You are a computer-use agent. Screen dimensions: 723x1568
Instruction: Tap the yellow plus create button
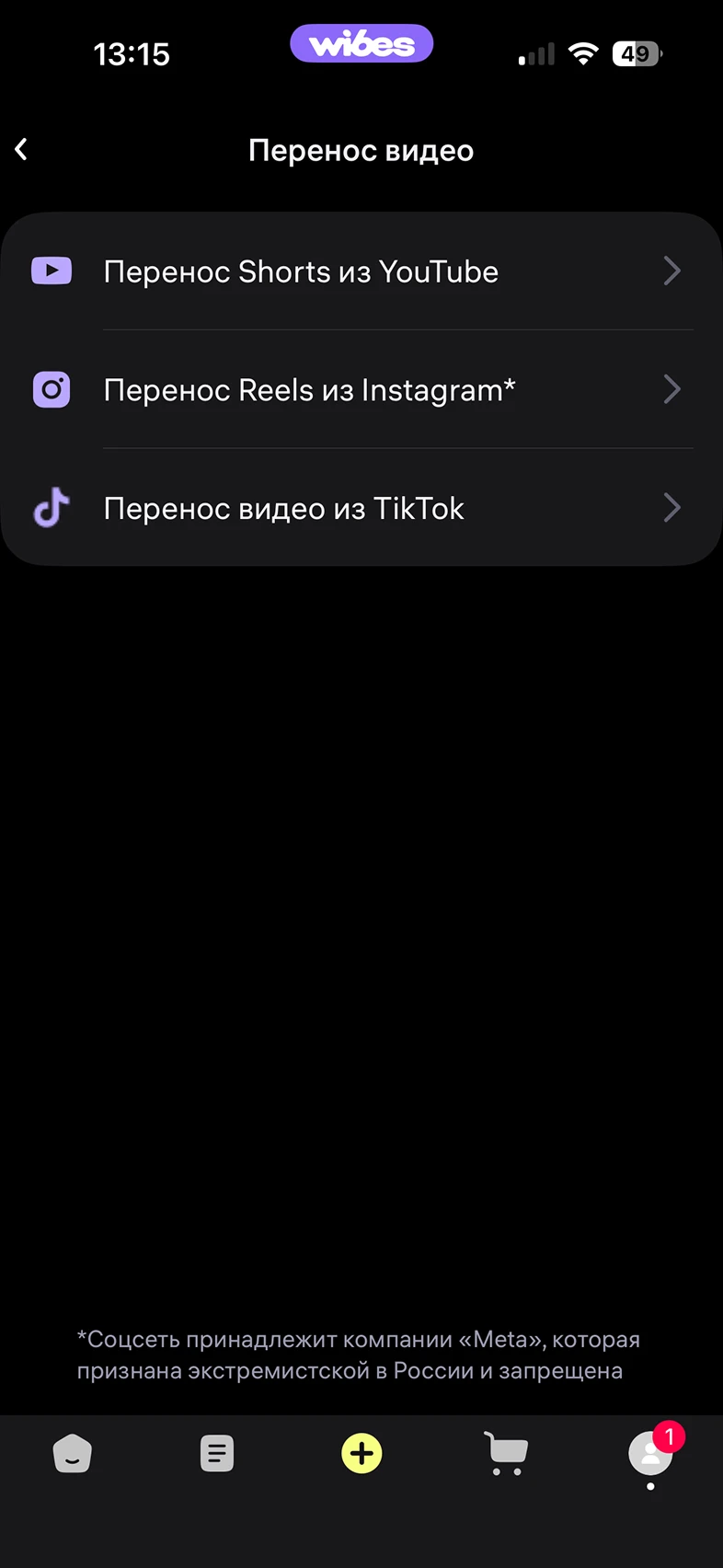point(361,1454)
